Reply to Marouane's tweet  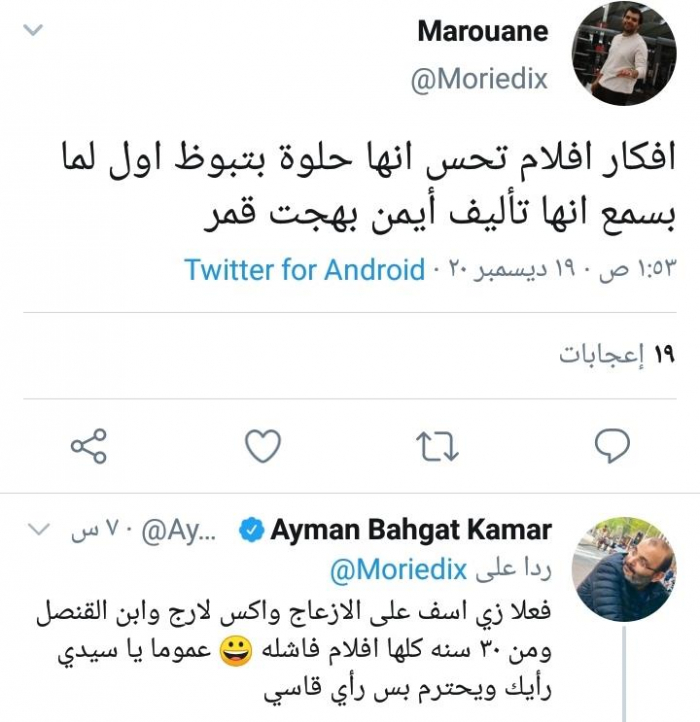[x=612, y=446]
